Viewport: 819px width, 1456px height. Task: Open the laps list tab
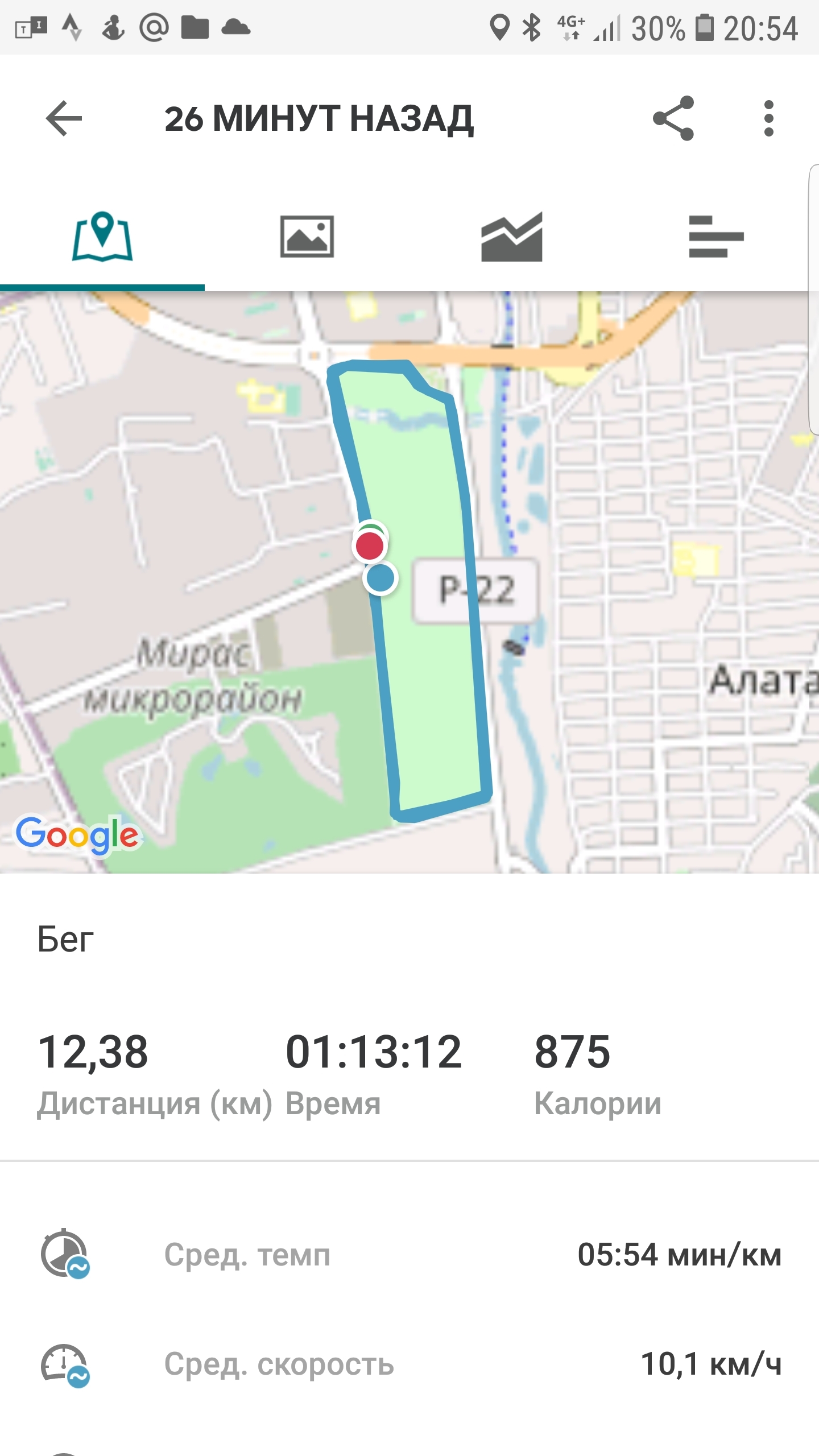point(717,237)
